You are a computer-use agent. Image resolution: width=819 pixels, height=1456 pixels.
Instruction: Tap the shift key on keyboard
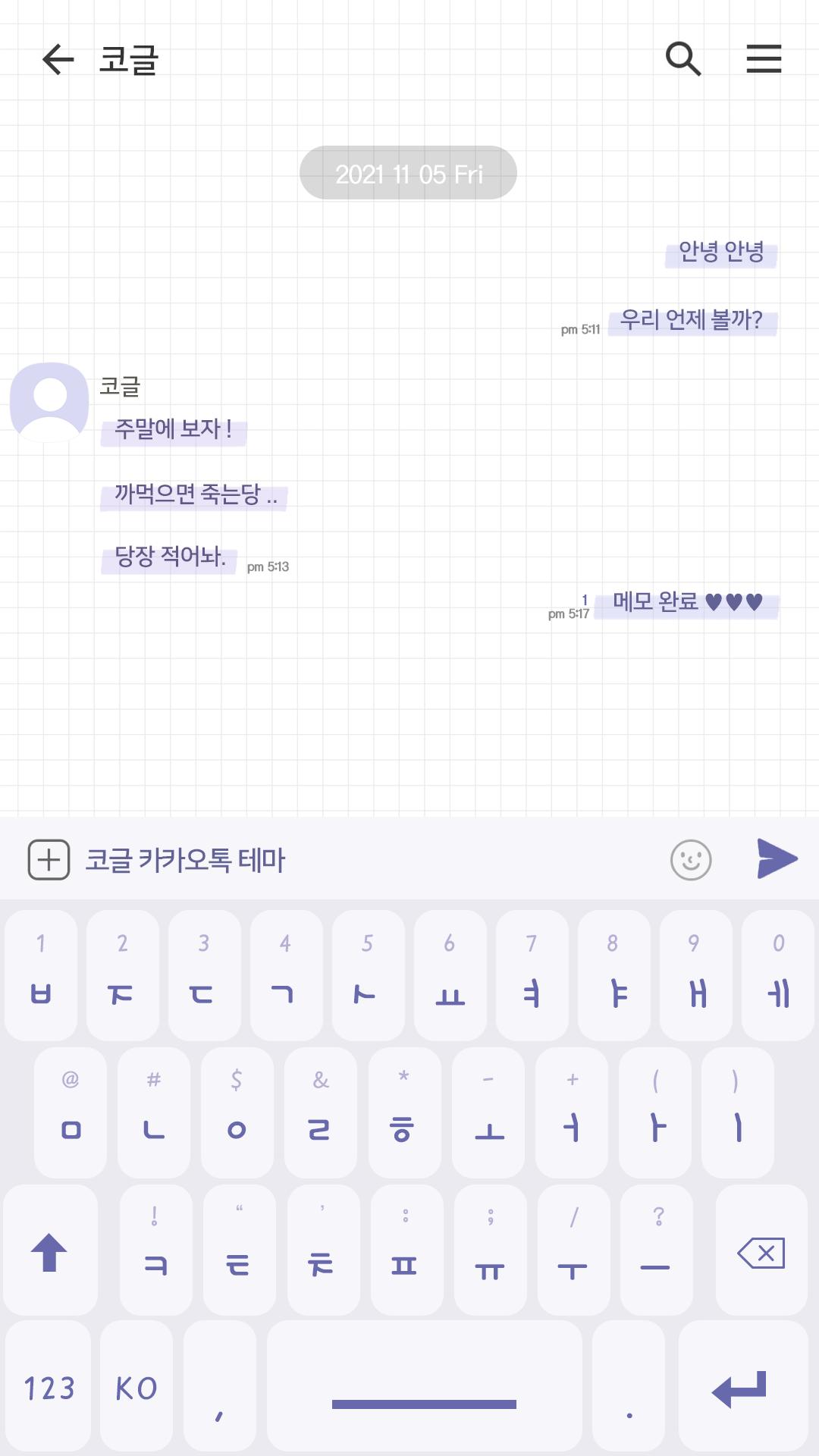(50, 1250)
